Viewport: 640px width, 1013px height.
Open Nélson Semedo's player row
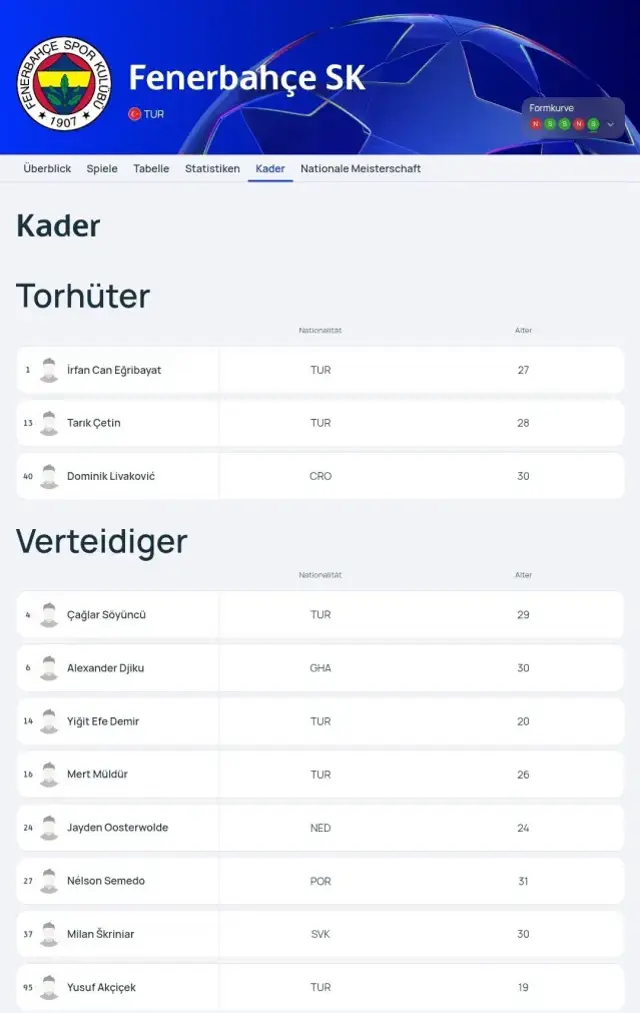pos(106,881)
